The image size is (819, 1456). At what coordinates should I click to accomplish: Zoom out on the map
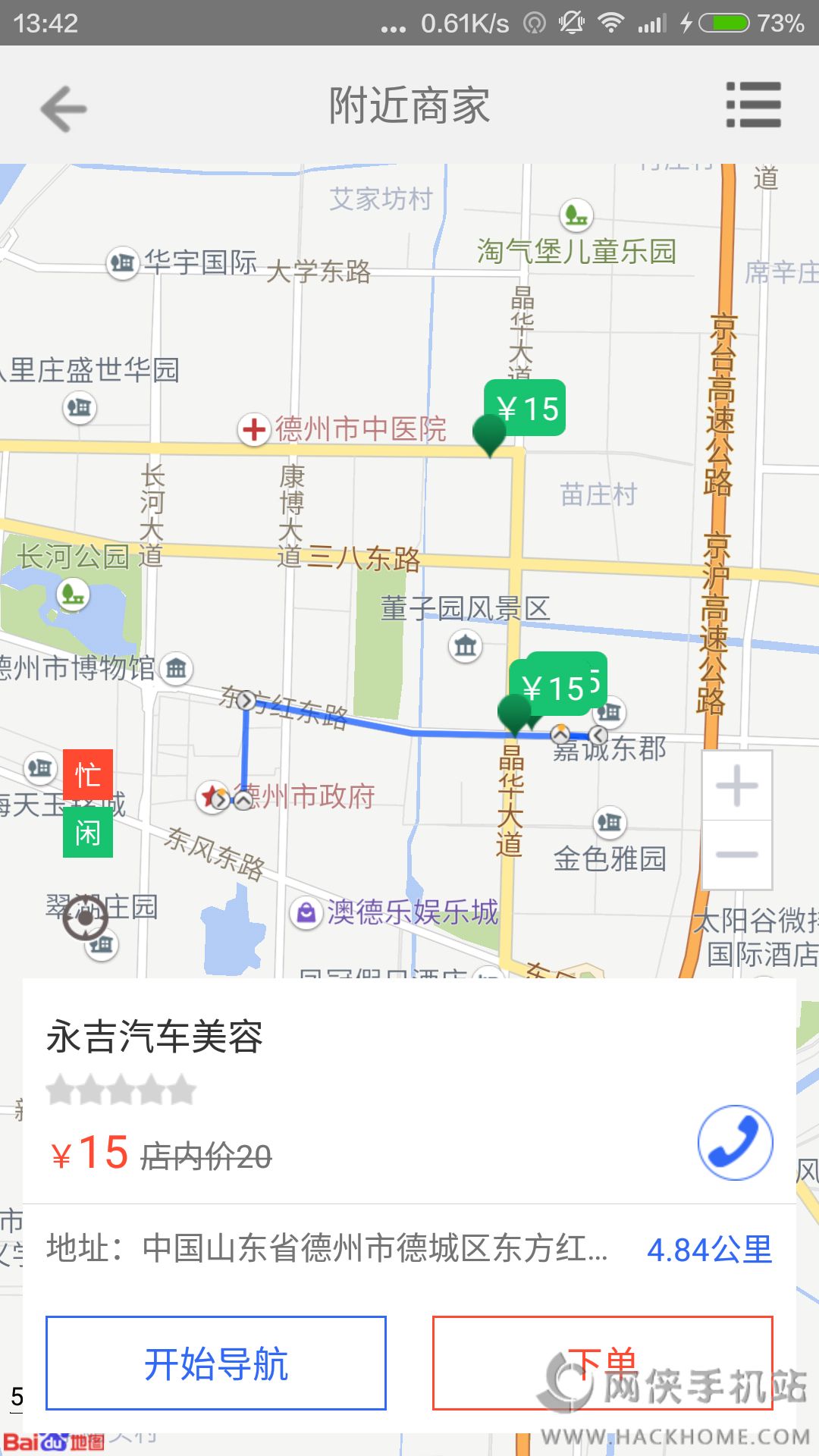736,855
